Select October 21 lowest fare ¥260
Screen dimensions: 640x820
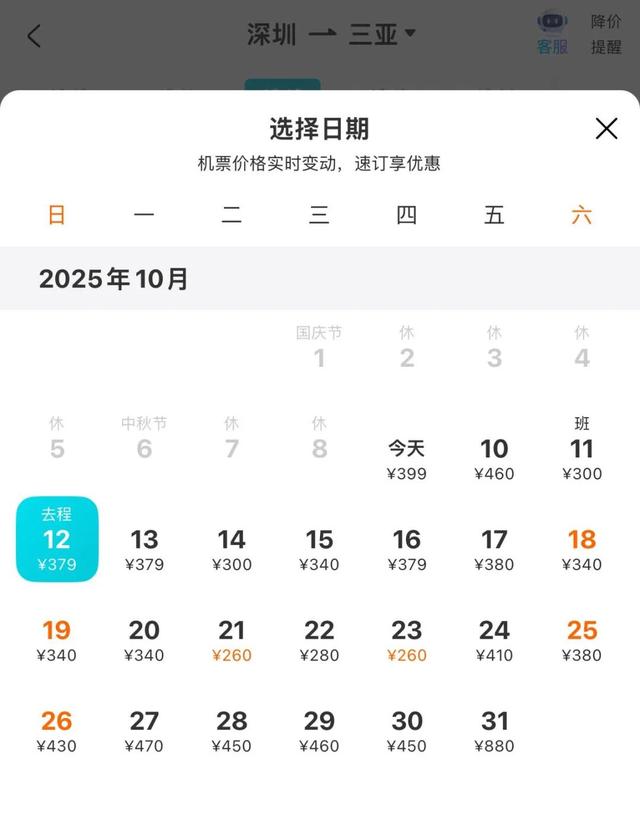point(232,641)
